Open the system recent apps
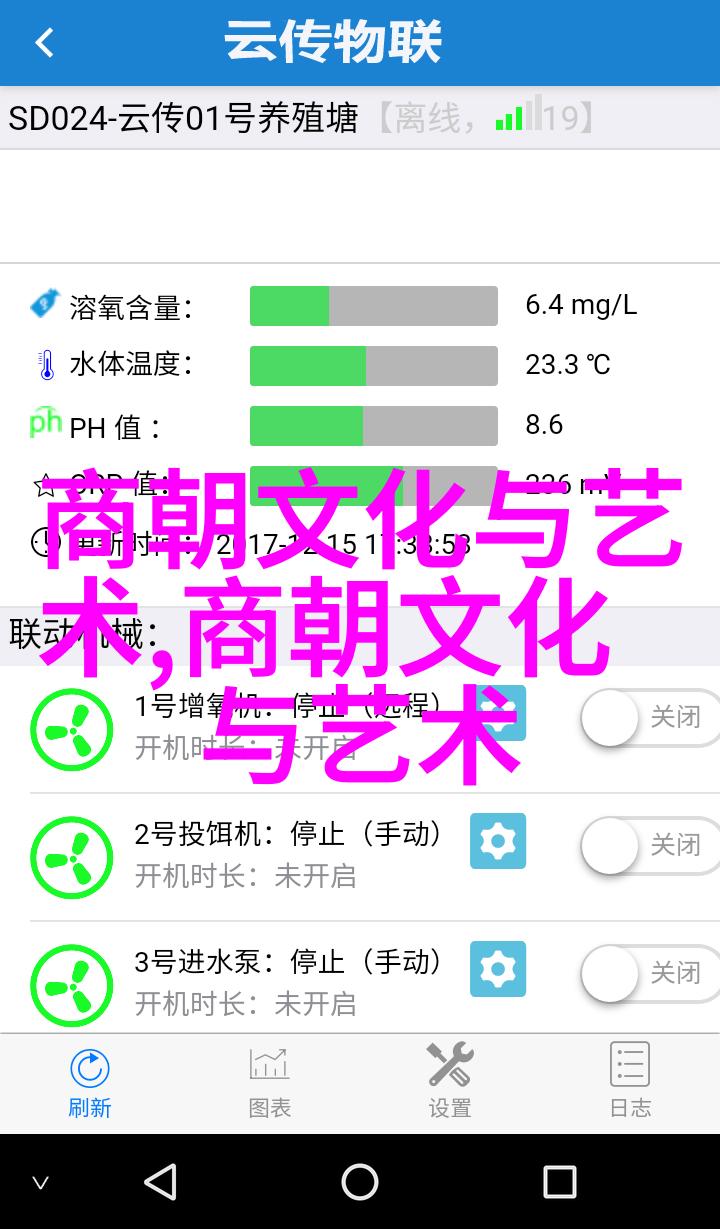The height and width of the screenshot is (1229, 720). coord(559,1182)
